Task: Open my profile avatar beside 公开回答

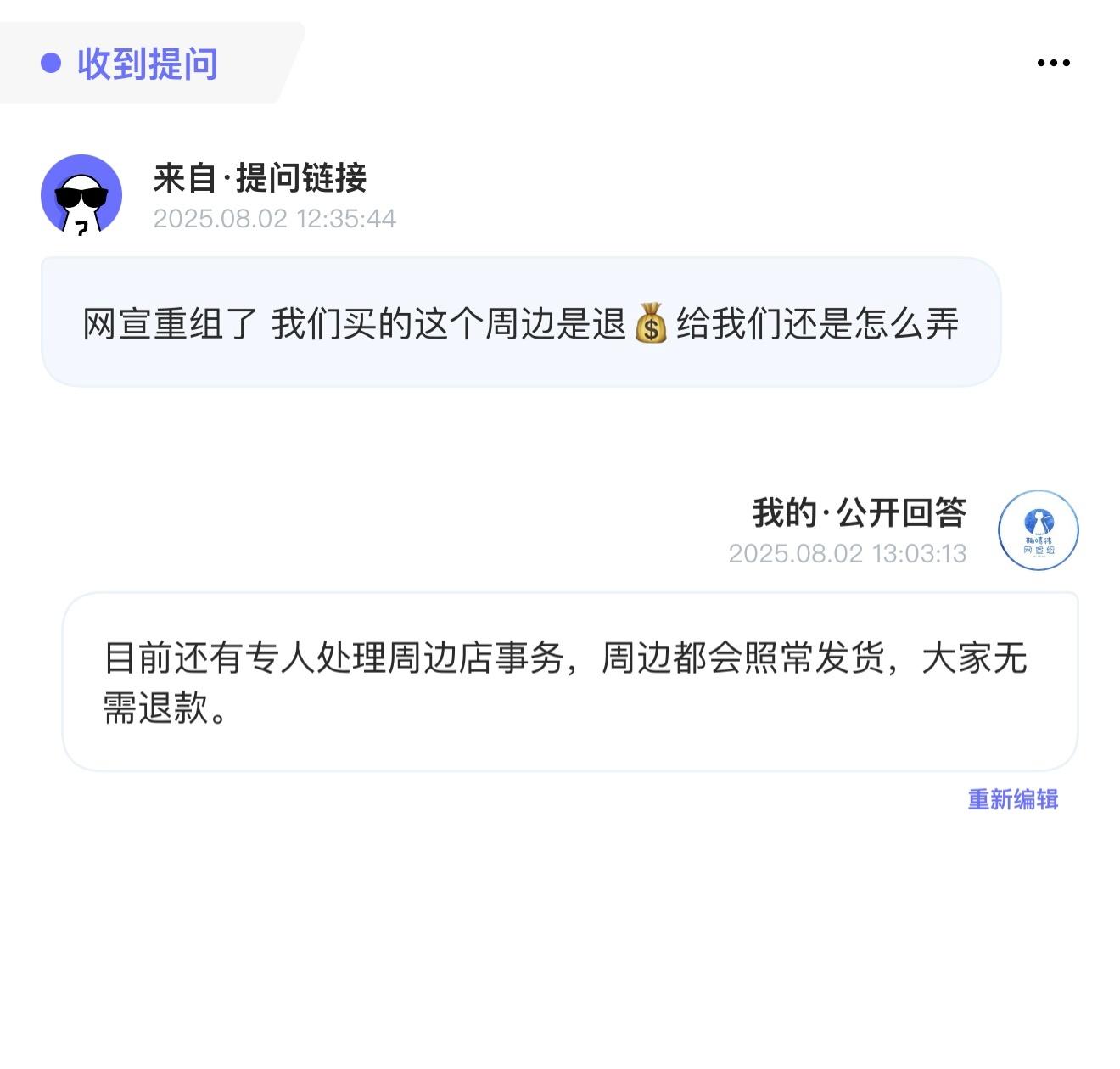Action: pyautogui.click(x=1038, y=530)
